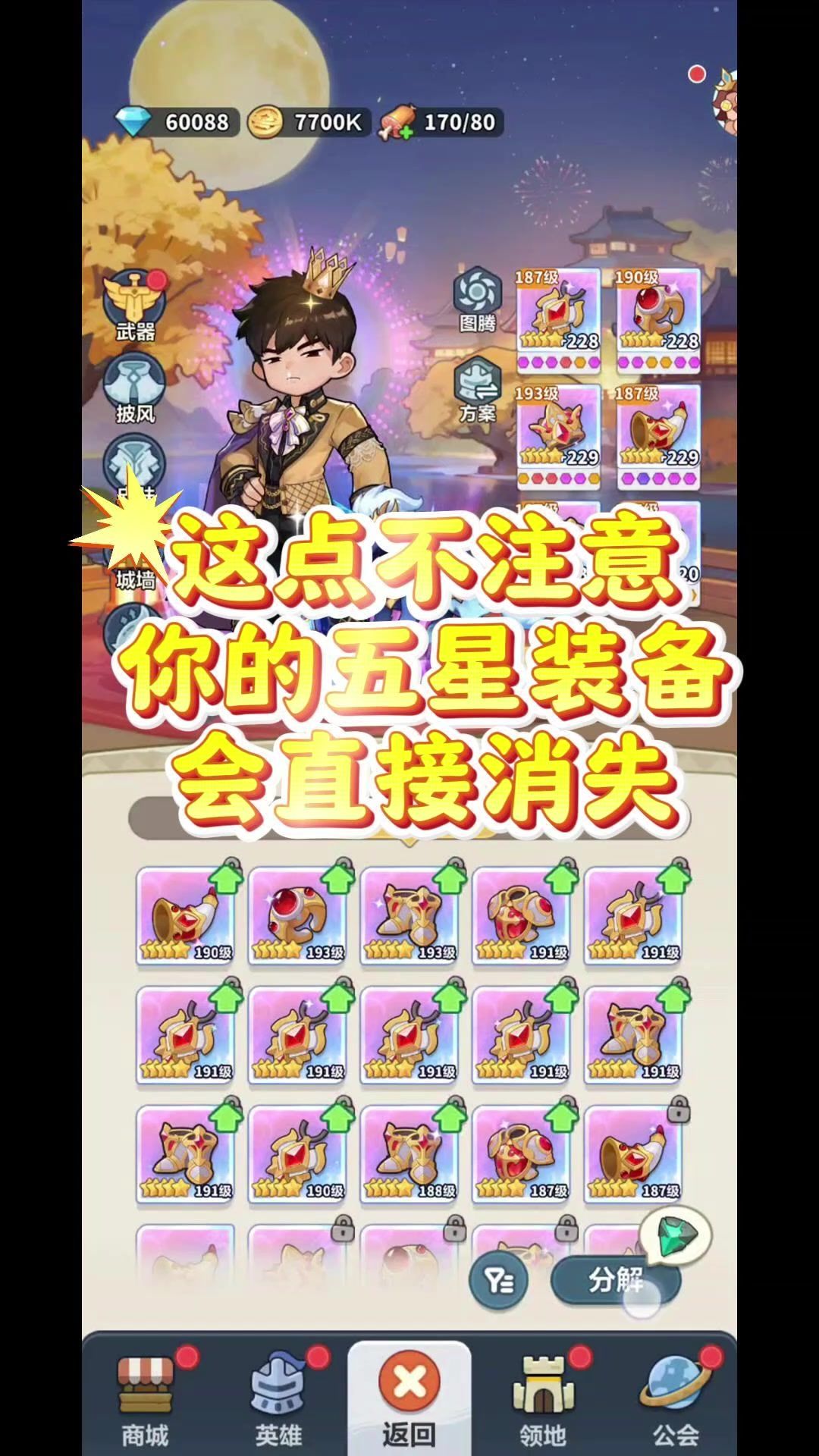Select the level 190 horn in inventory
The image size is (819, 1456).
(185, 916)
